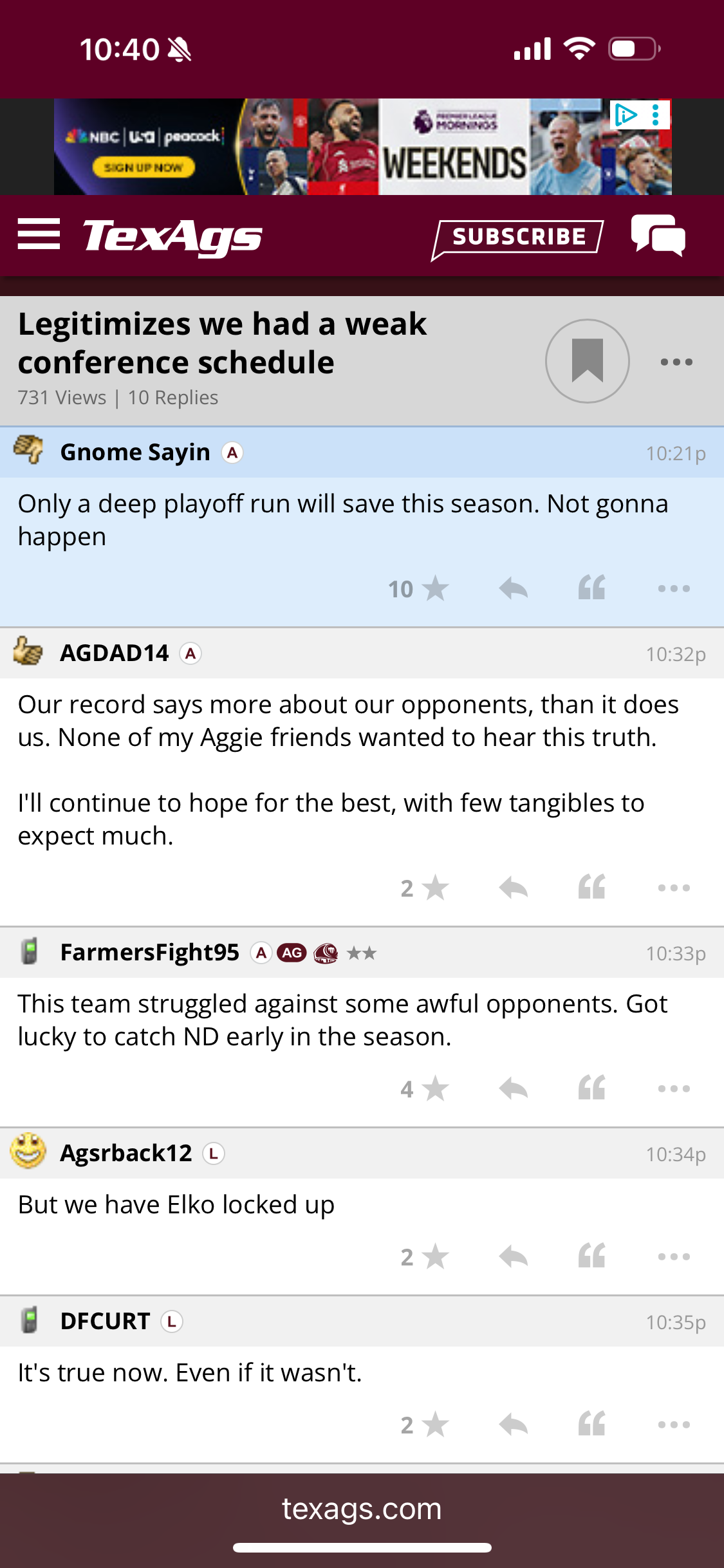Reply to DFCURT's post
Viewport: 724px width, 1568px height.
click(513, 1424)
